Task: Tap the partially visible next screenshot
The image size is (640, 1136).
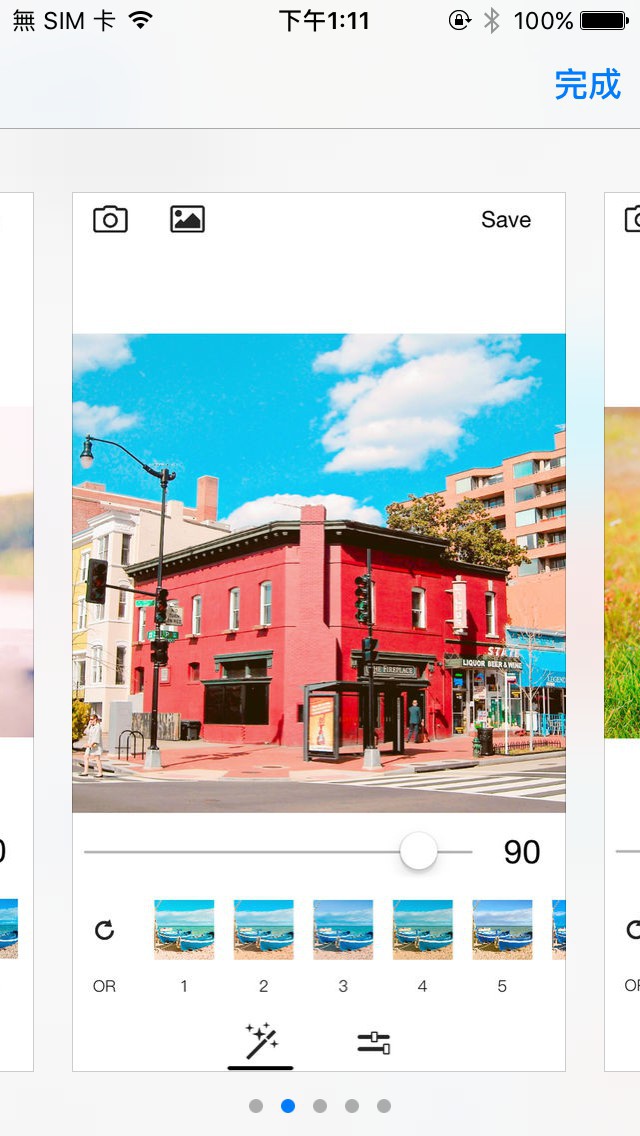Action: [623, 630]
